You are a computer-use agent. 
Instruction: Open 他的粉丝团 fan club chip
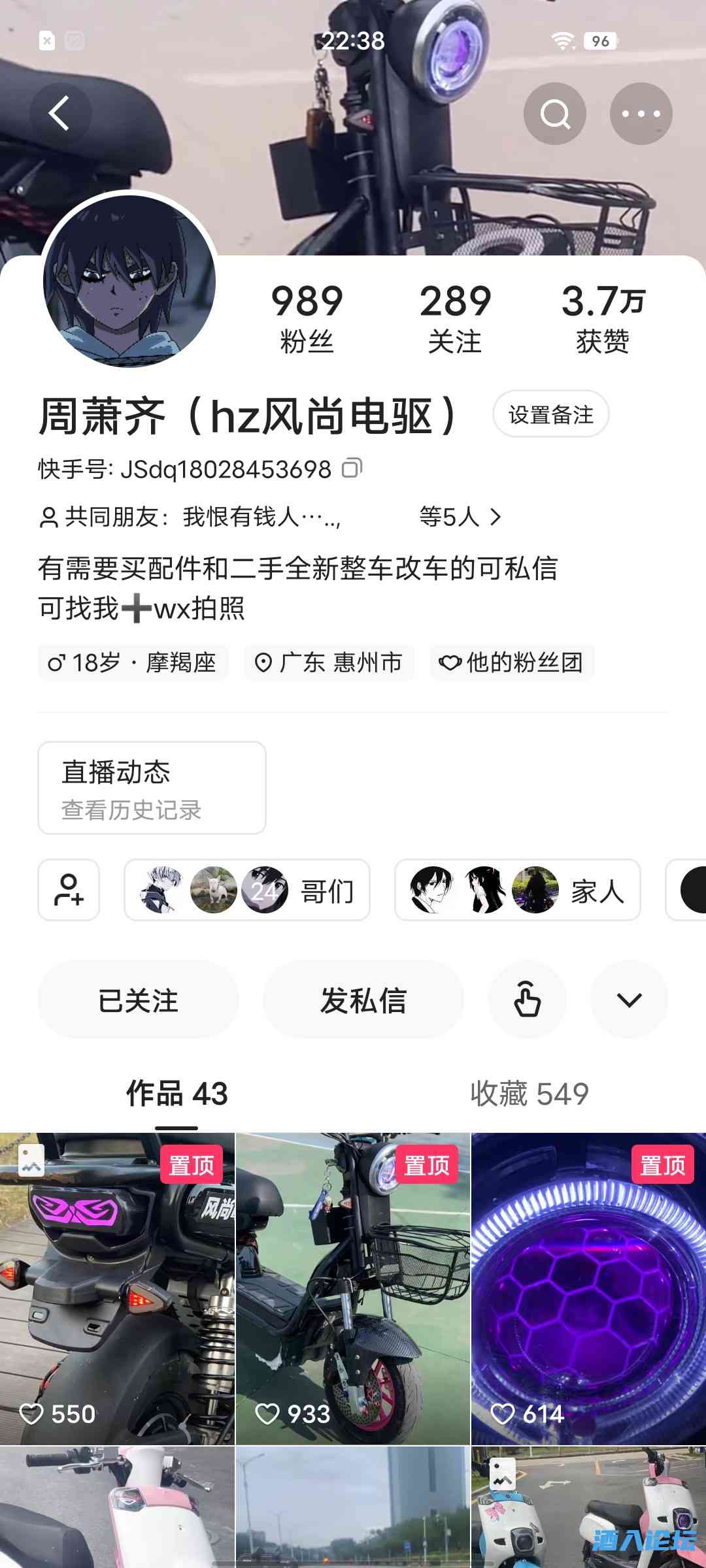(x=512, y=662)
